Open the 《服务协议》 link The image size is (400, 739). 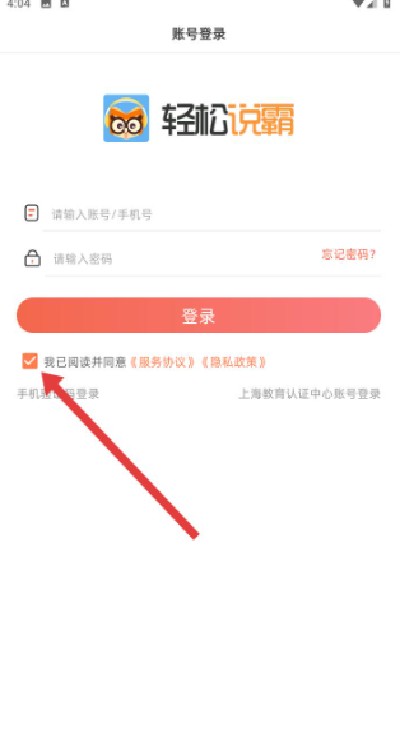coord(163,362)
